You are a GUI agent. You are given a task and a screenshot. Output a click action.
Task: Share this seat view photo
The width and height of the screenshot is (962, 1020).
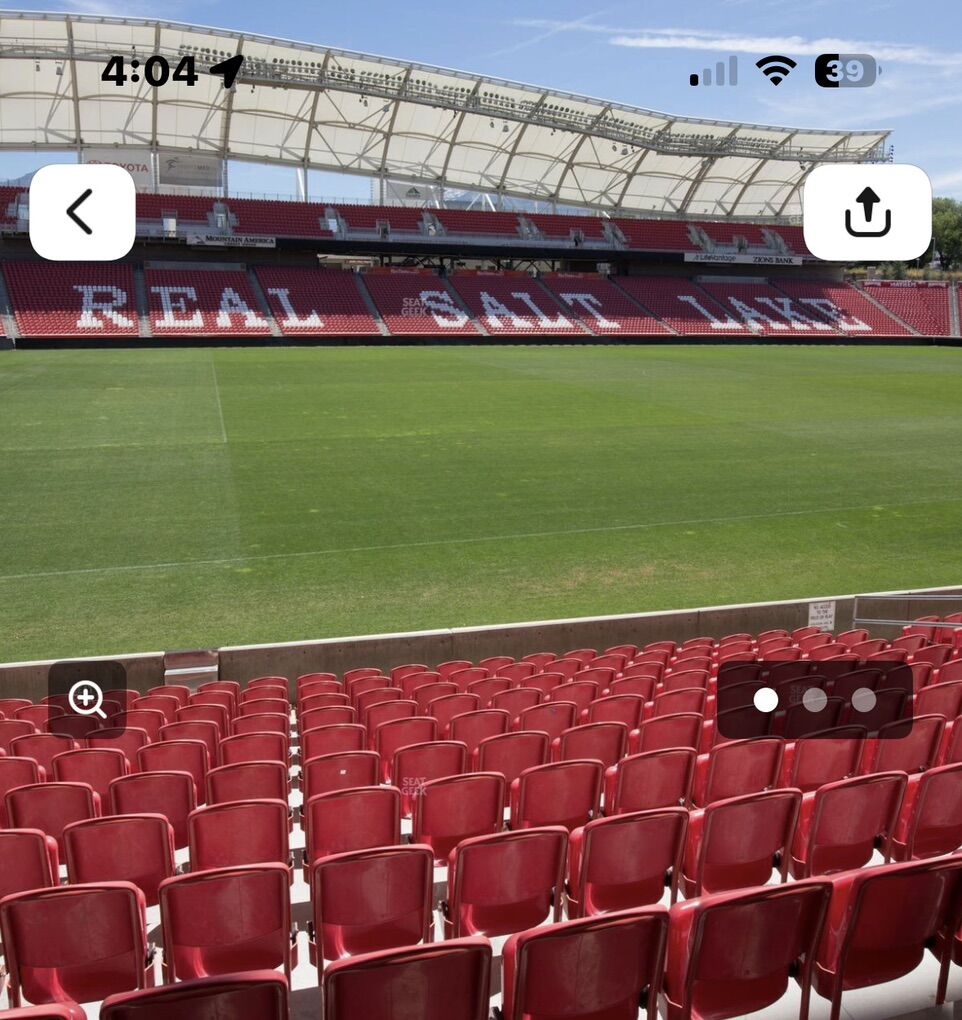867,212
